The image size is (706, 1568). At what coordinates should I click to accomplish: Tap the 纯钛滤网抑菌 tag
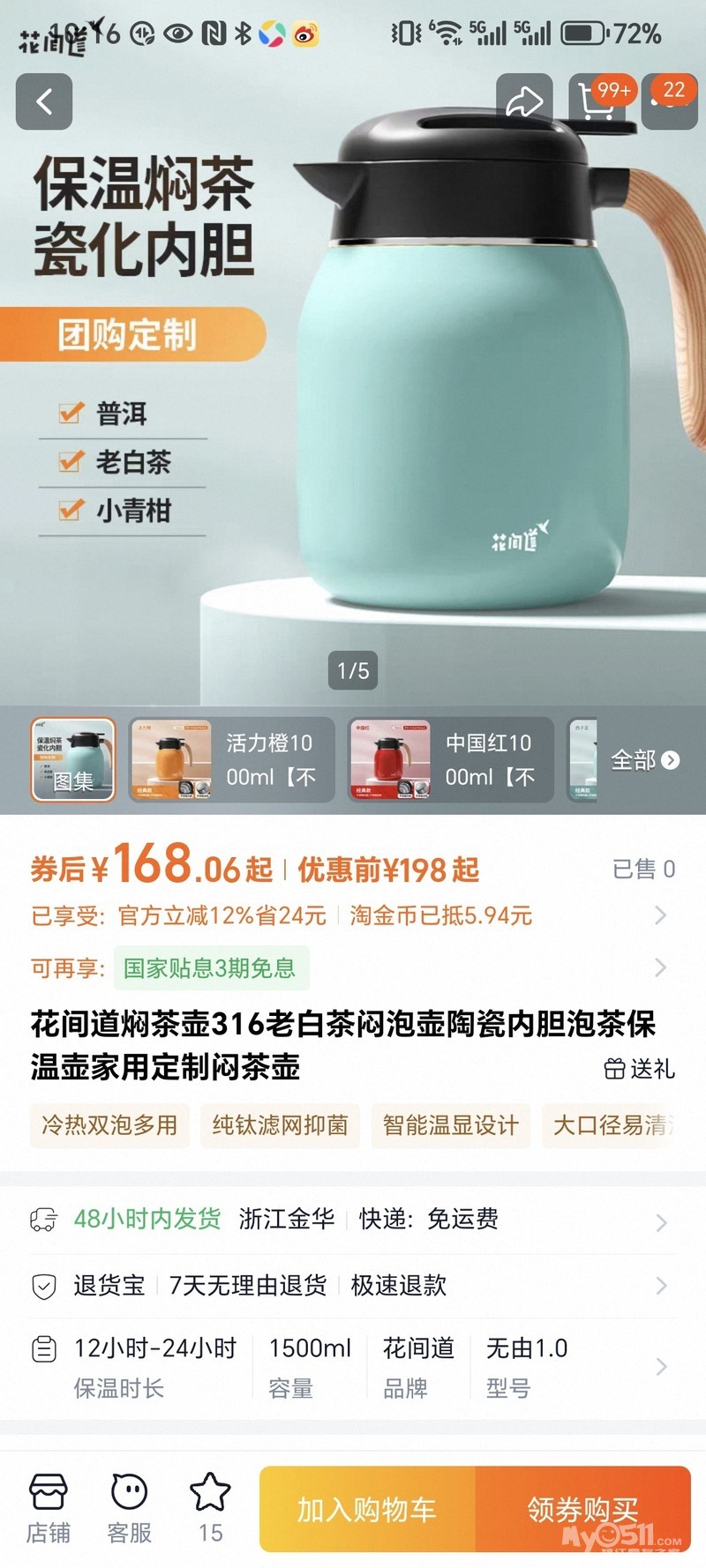coord(280,1125)
